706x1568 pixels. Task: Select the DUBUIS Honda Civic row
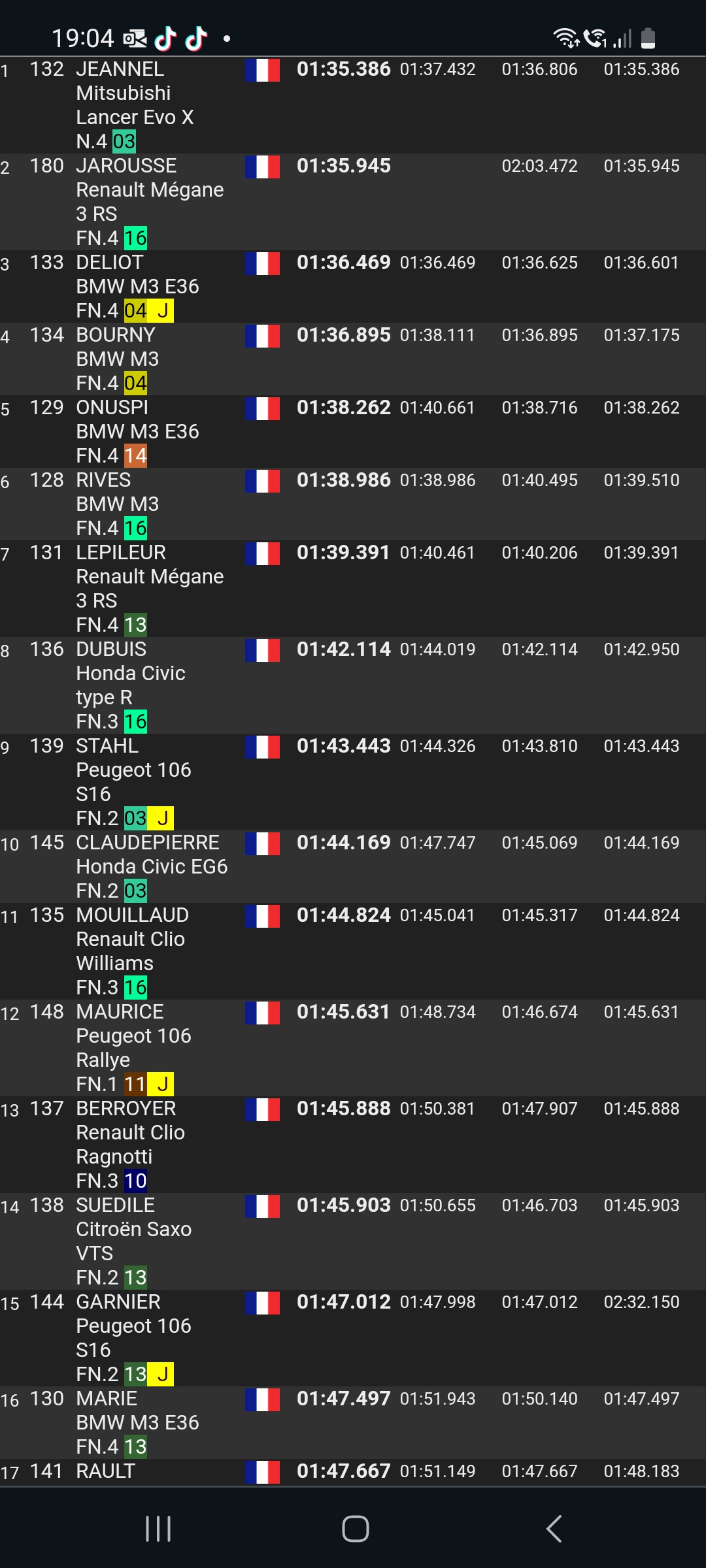click(353, 685)
